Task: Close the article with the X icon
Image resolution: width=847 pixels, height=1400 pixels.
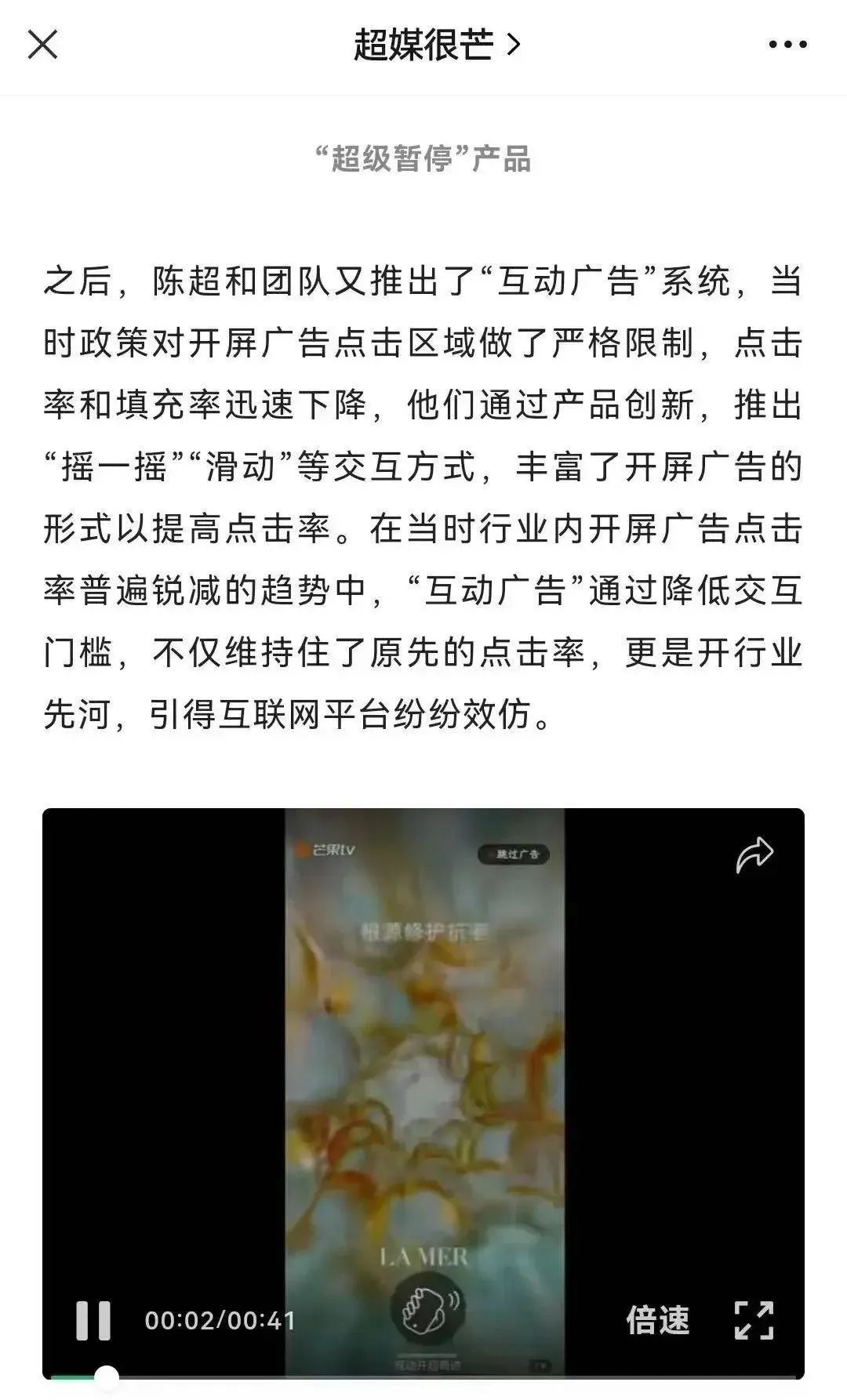Action: (x=42, y=45)
